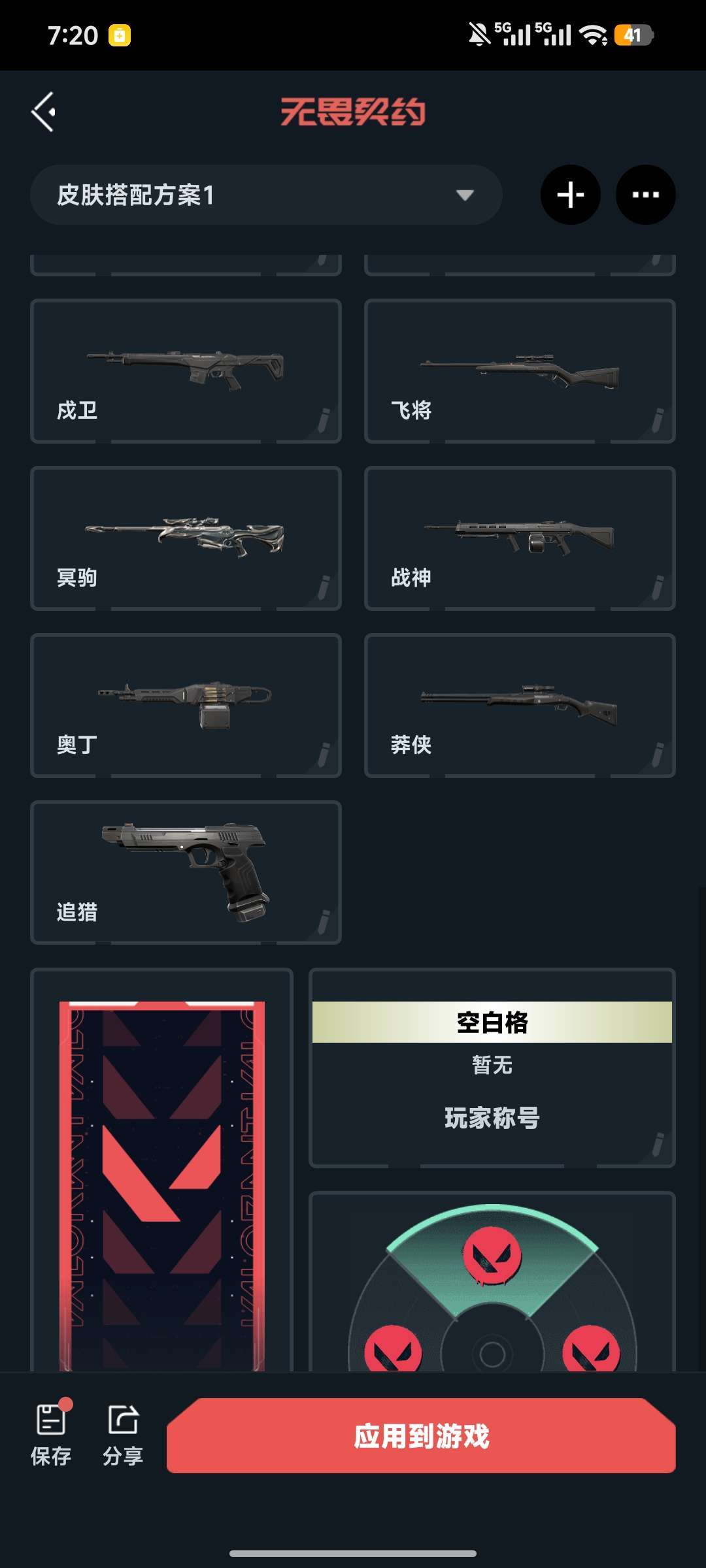Open the more options ellipsis menu
The height and width of the screenshot is (1568, 706).
(647, 195)
